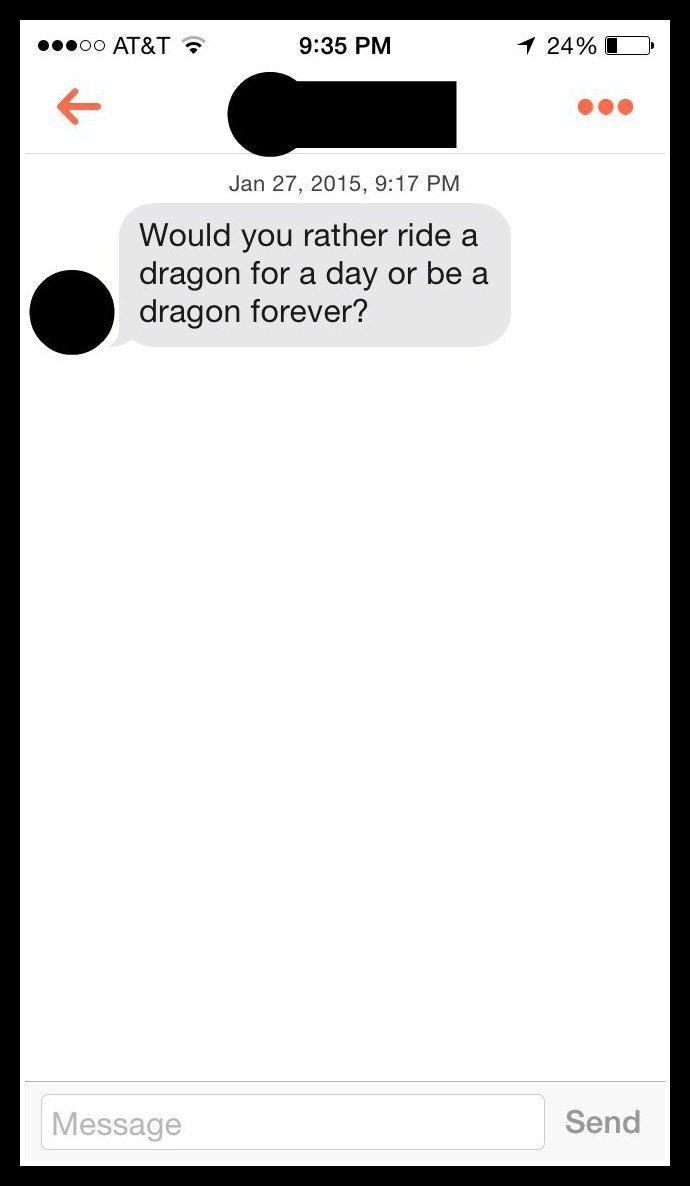Tap the Send button
This screenshot has height=1186, width=690.
(x=602, y=1122)
